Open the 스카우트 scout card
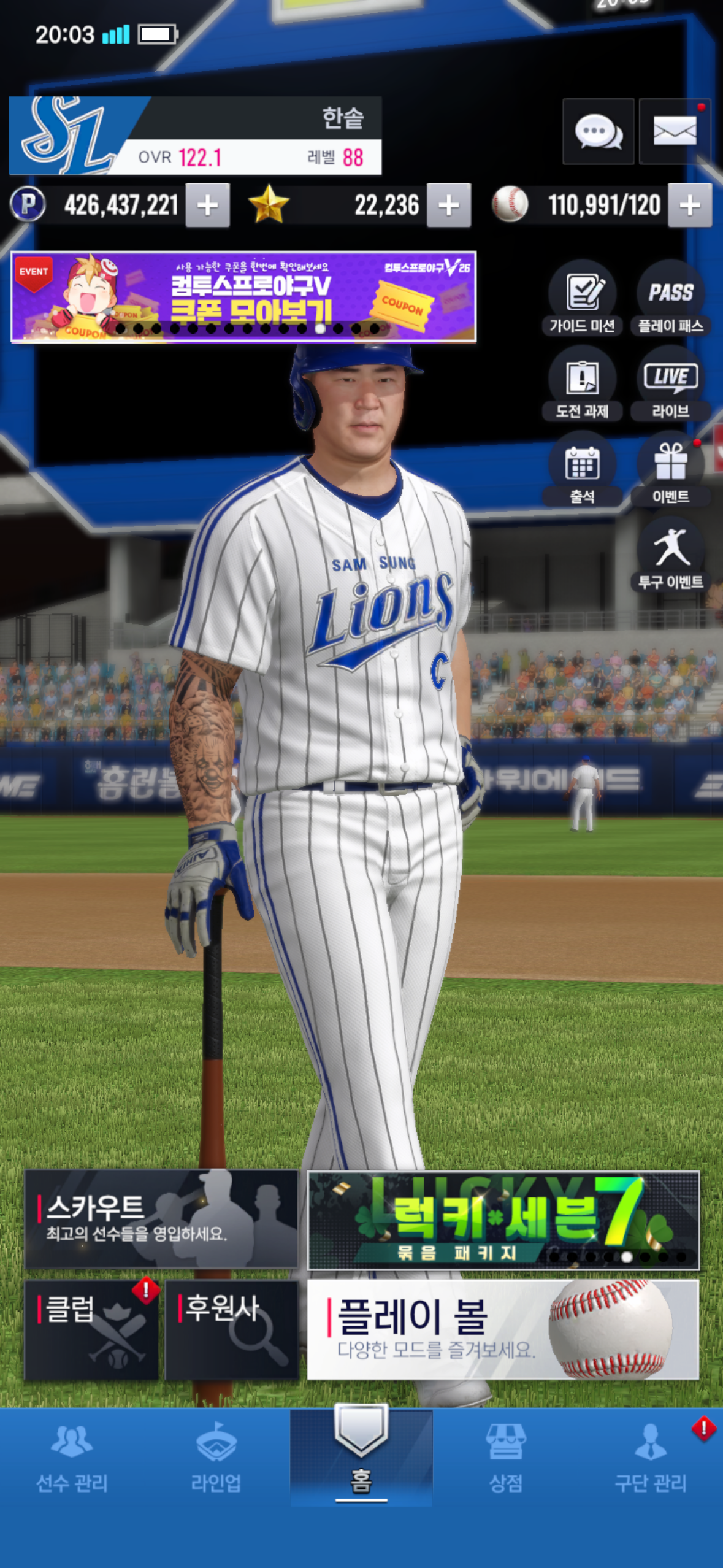 161,1219
